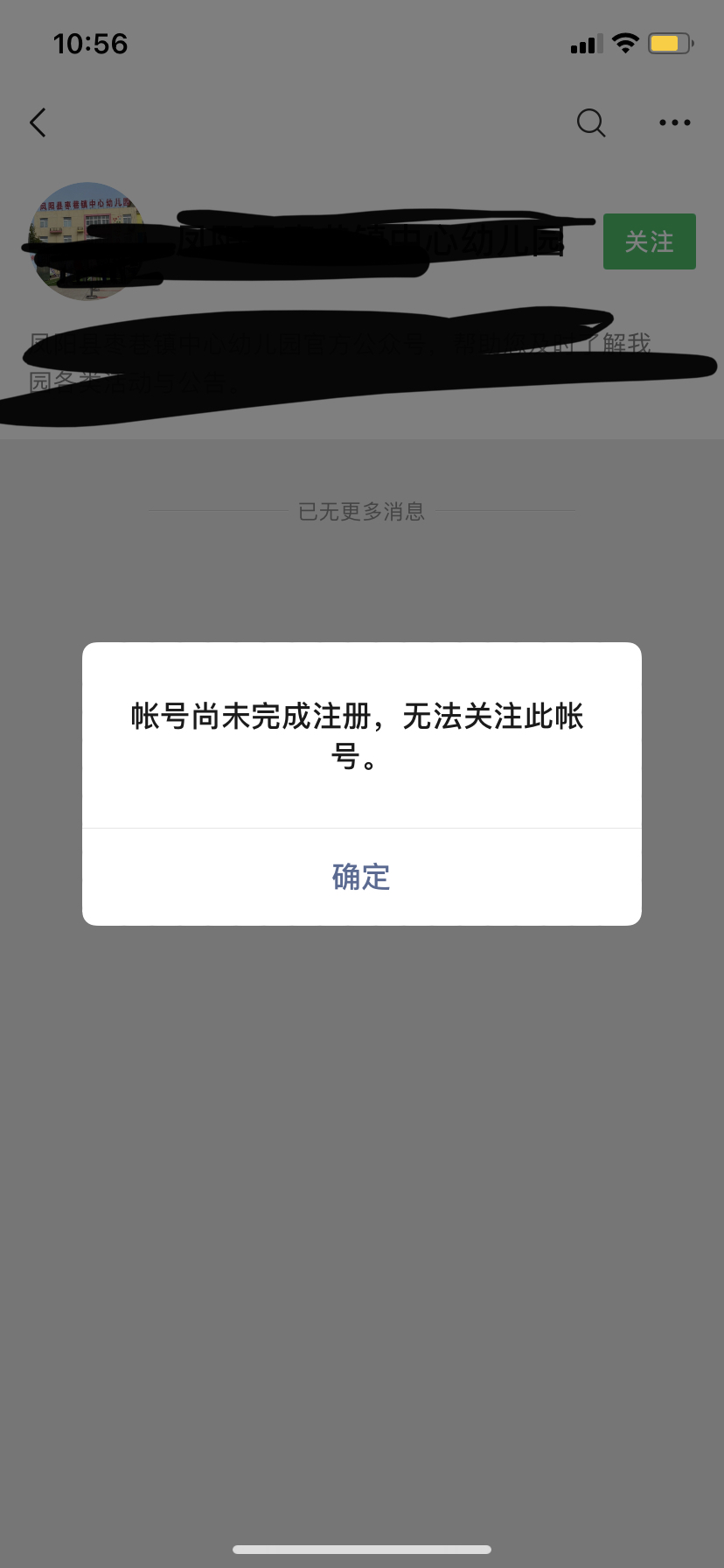The image size is (724, 1568).
Task: Follow the account with 关注 button
Action: click(x=650, y=241)
